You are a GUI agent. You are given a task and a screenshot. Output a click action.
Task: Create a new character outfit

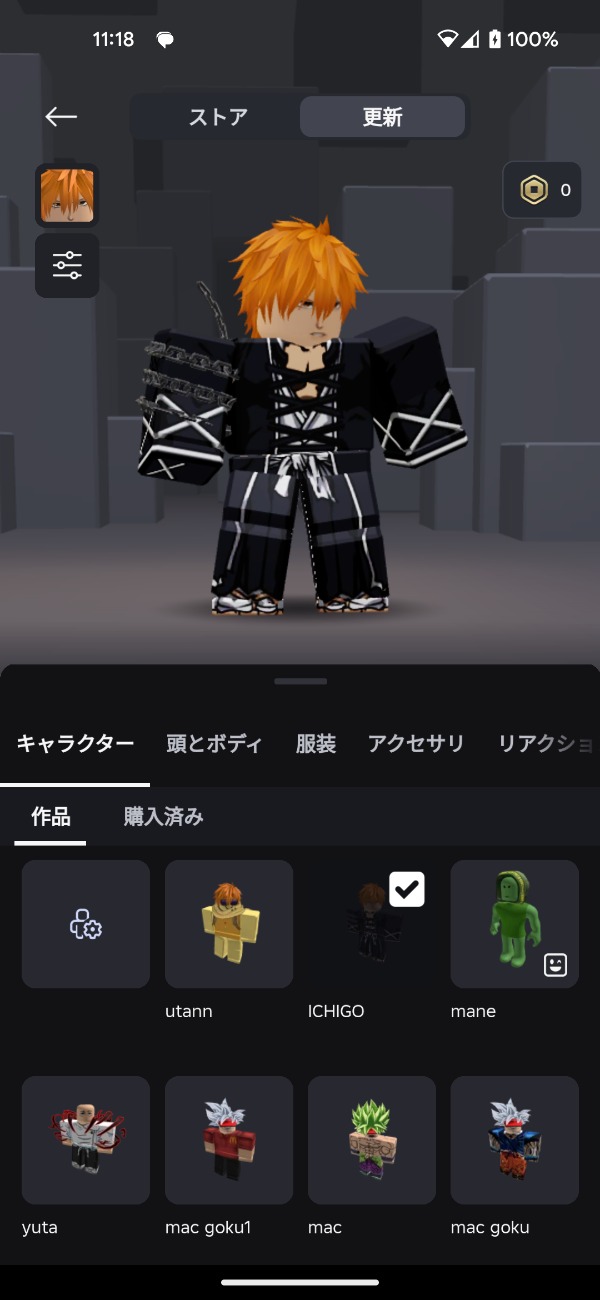pos(86,924)
